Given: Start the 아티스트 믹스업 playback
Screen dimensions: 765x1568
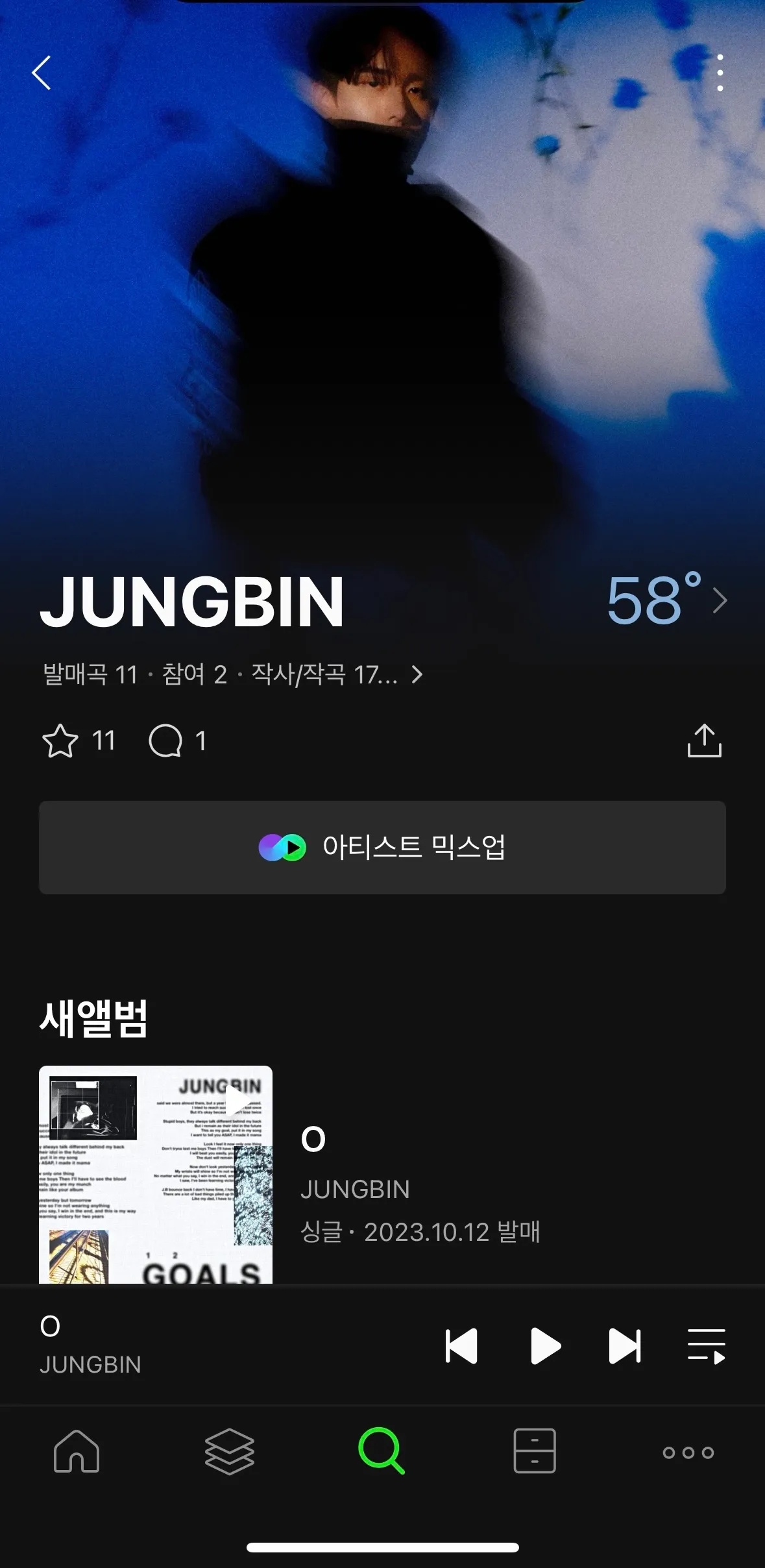Looking at the screenshot, I should pyautogui.click(x=382, y=846).
